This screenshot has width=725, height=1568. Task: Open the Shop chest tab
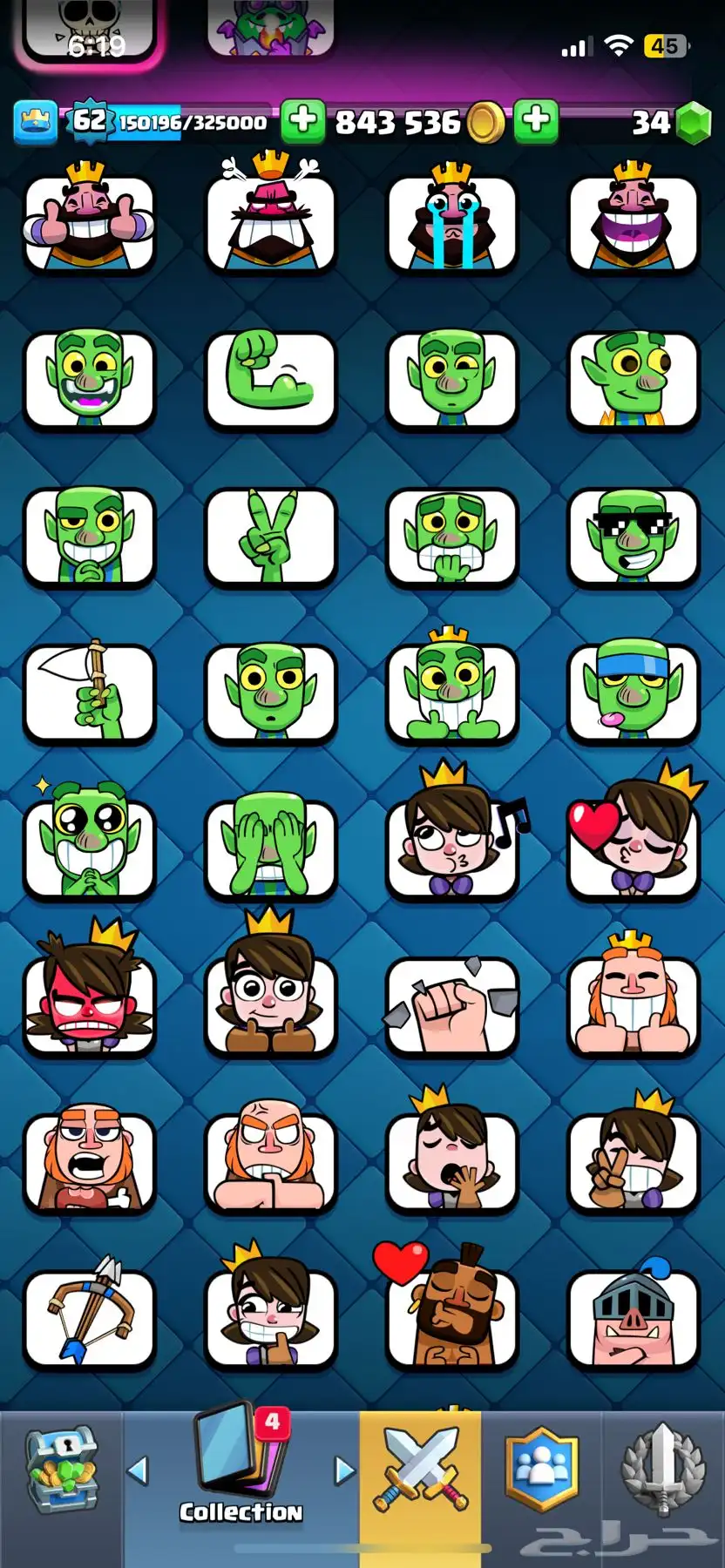click(61, 1472)
